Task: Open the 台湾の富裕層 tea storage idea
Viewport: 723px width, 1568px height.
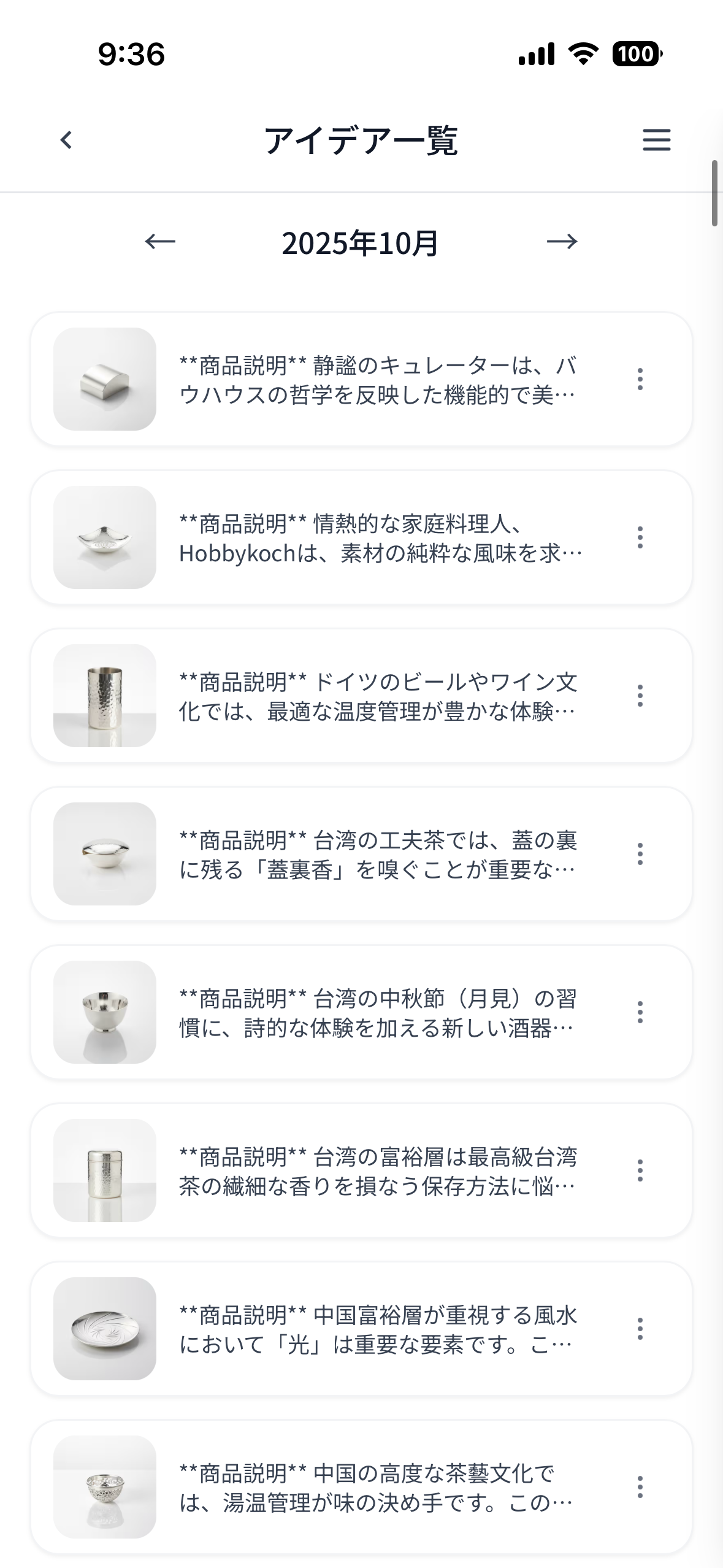Action: point(377,1171)
